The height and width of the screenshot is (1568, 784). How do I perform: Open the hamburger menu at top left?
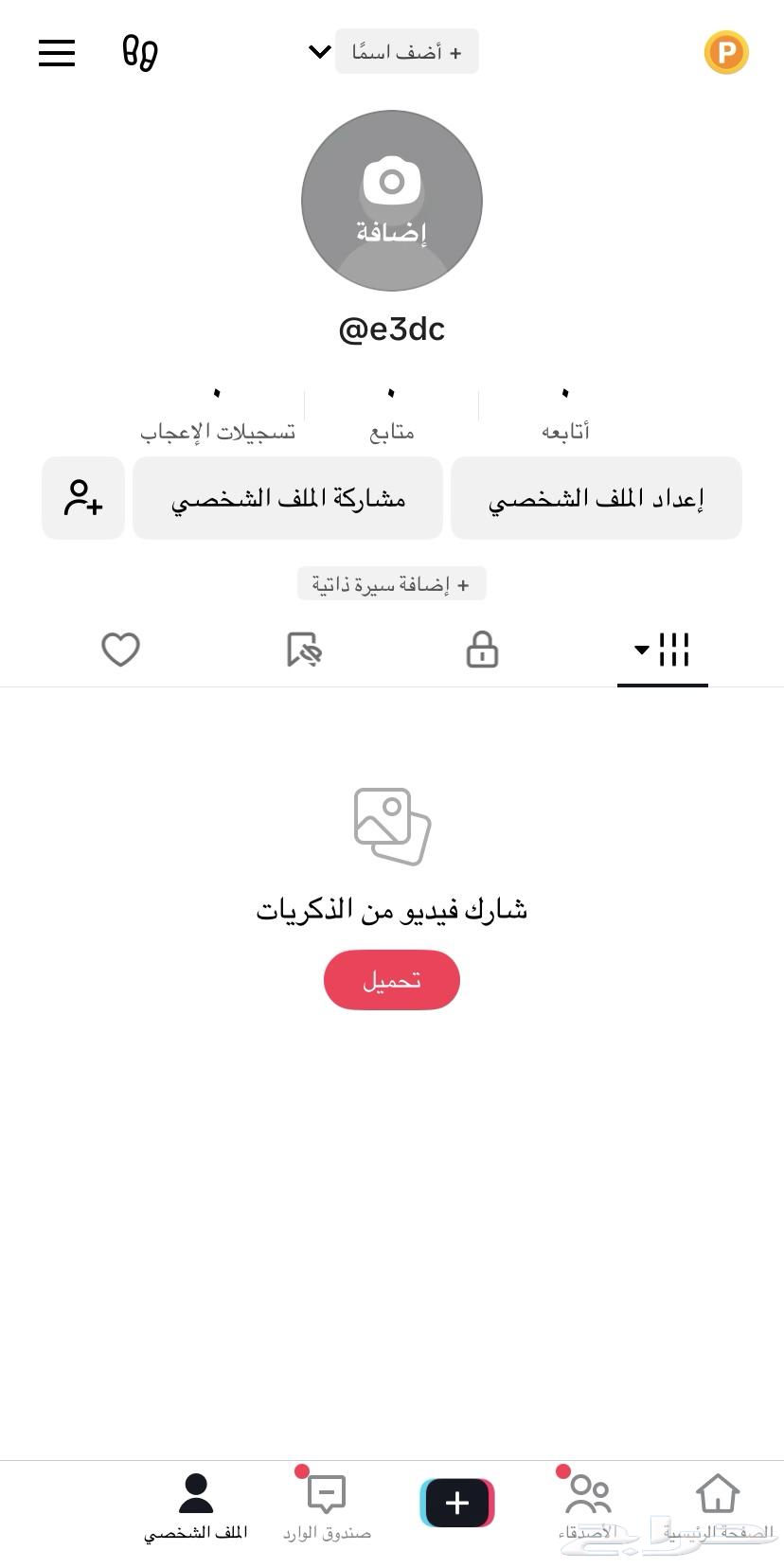[57, 54]
